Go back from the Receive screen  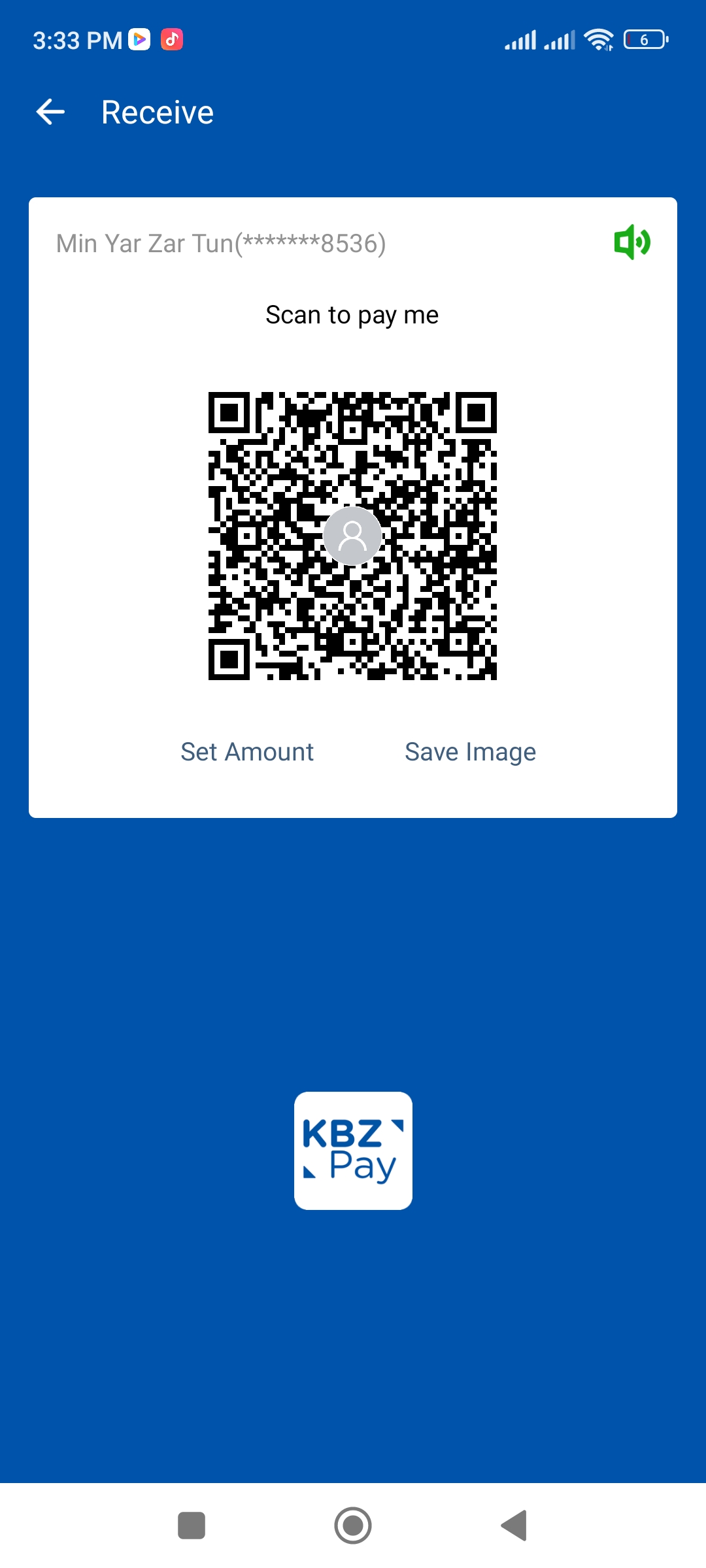pos(50,112)
